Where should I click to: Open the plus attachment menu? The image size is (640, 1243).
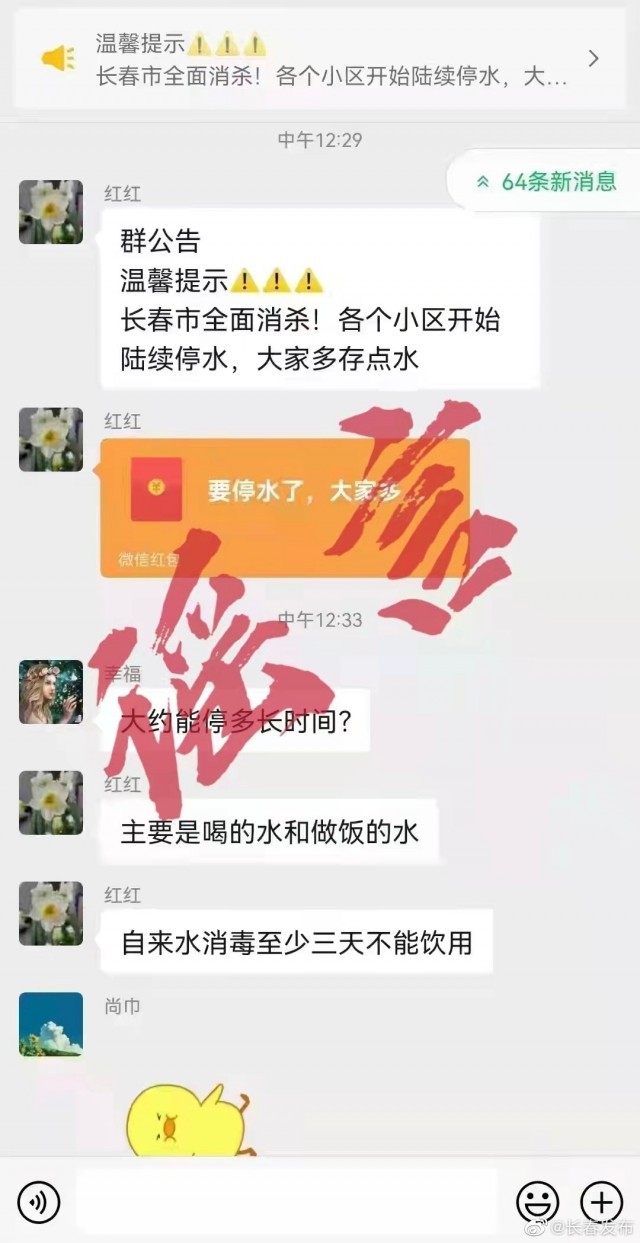(601, 1201)
